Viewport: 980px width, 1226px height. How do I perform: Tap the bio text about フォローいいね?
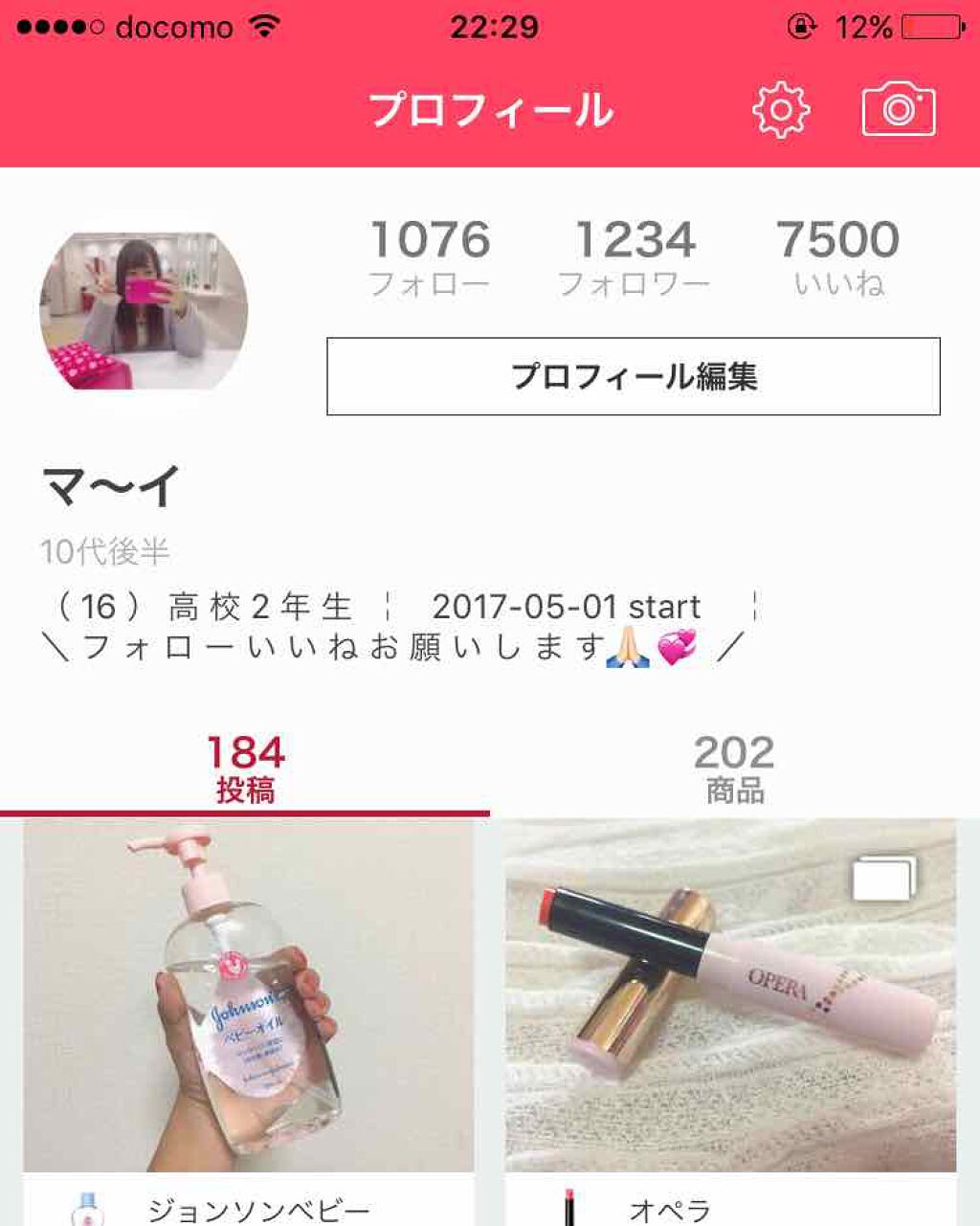coord(383,647)
